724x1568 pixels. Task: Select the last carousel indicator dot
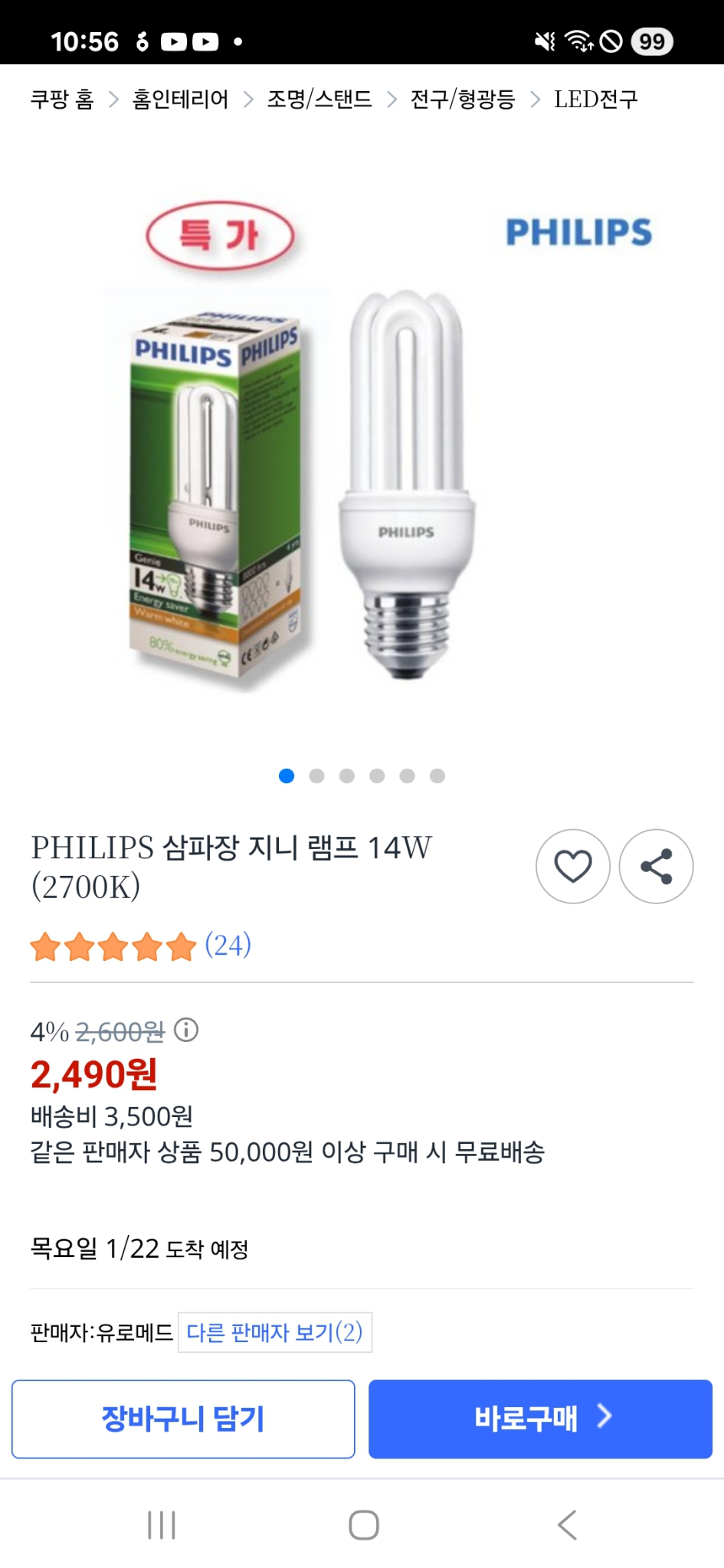coord(437,776)
